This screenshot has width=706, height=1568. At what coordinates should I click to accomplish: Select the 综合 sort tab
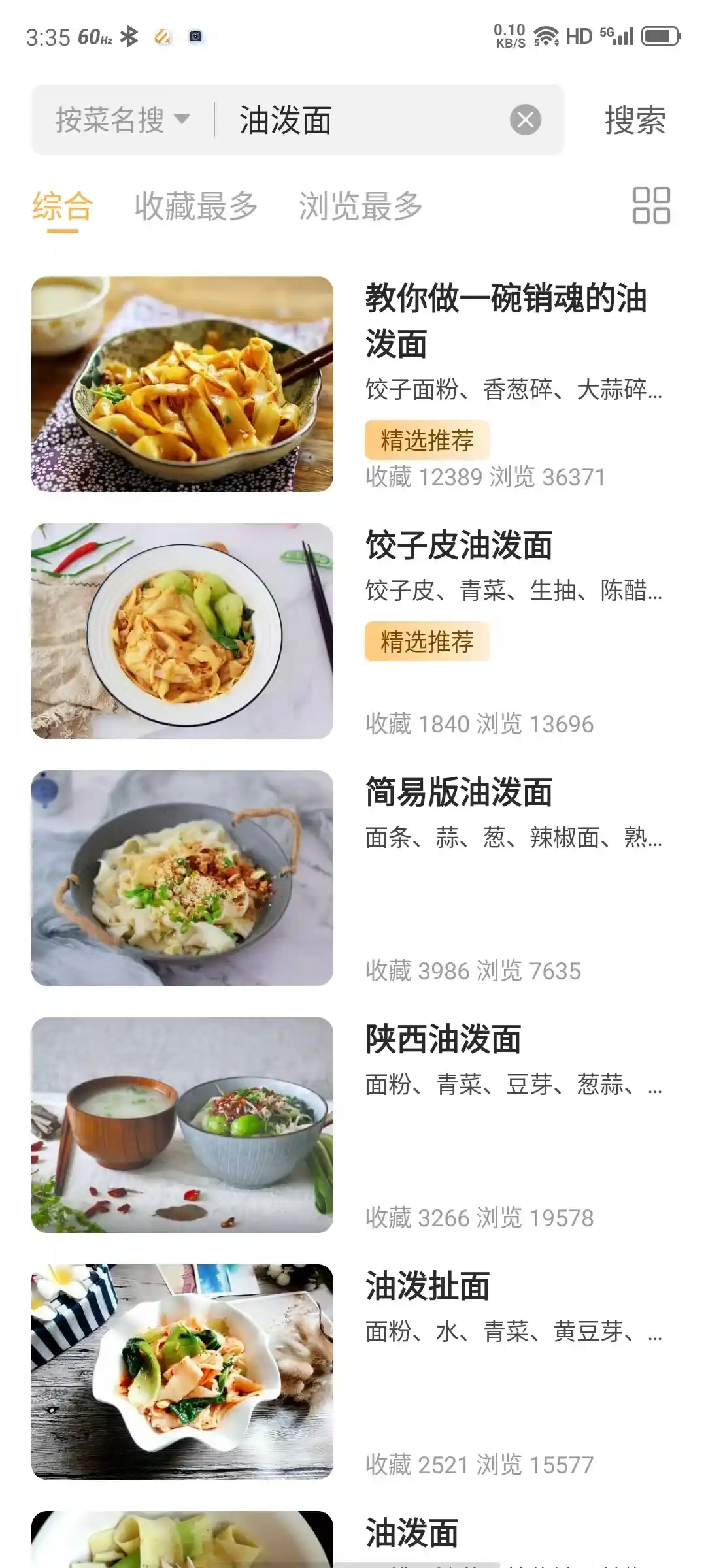pos(63,206)
